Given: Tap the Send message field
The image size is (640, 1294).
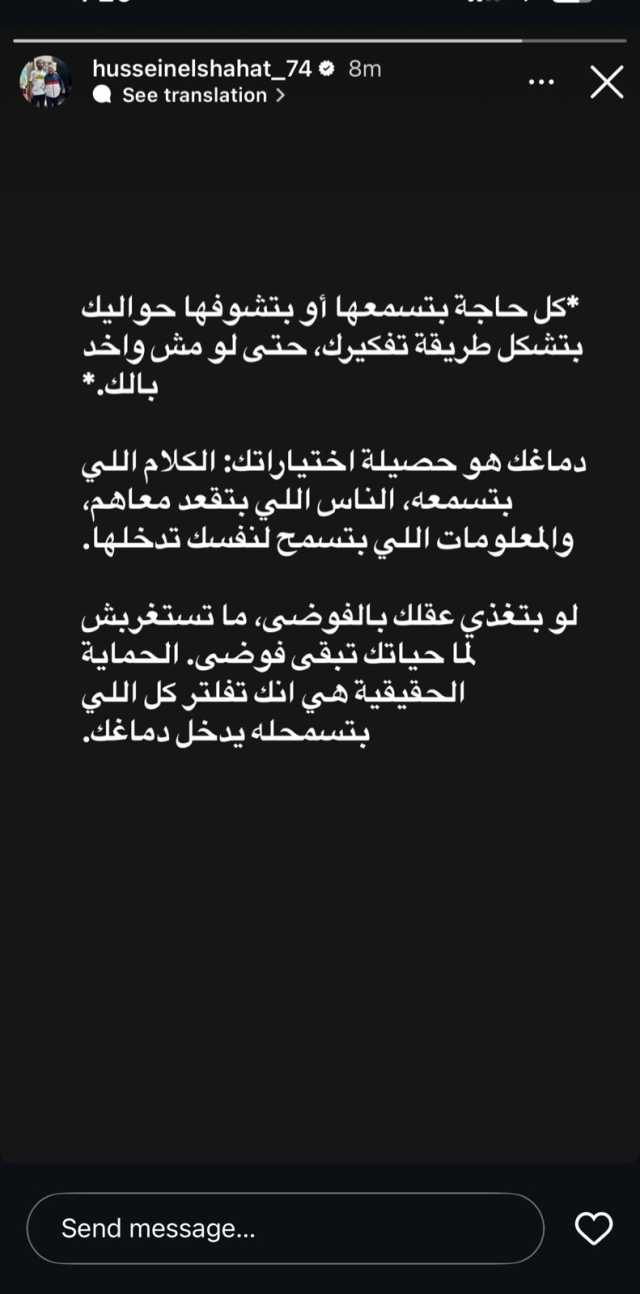Looking at the screenshot, I should pyautogui.click(x=285, y=1228).
